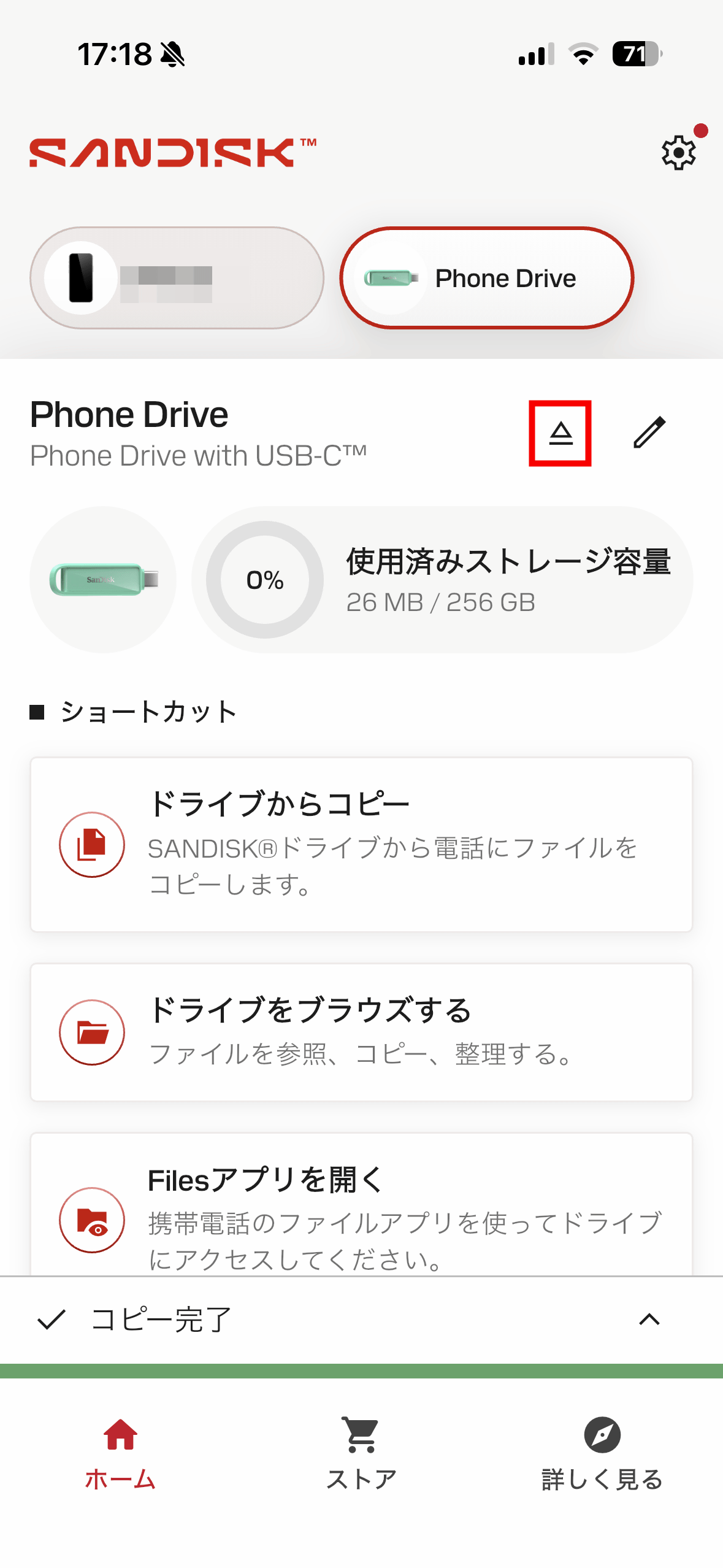
Task: Switch to the phone storage chip
Action: click(177, 278)
